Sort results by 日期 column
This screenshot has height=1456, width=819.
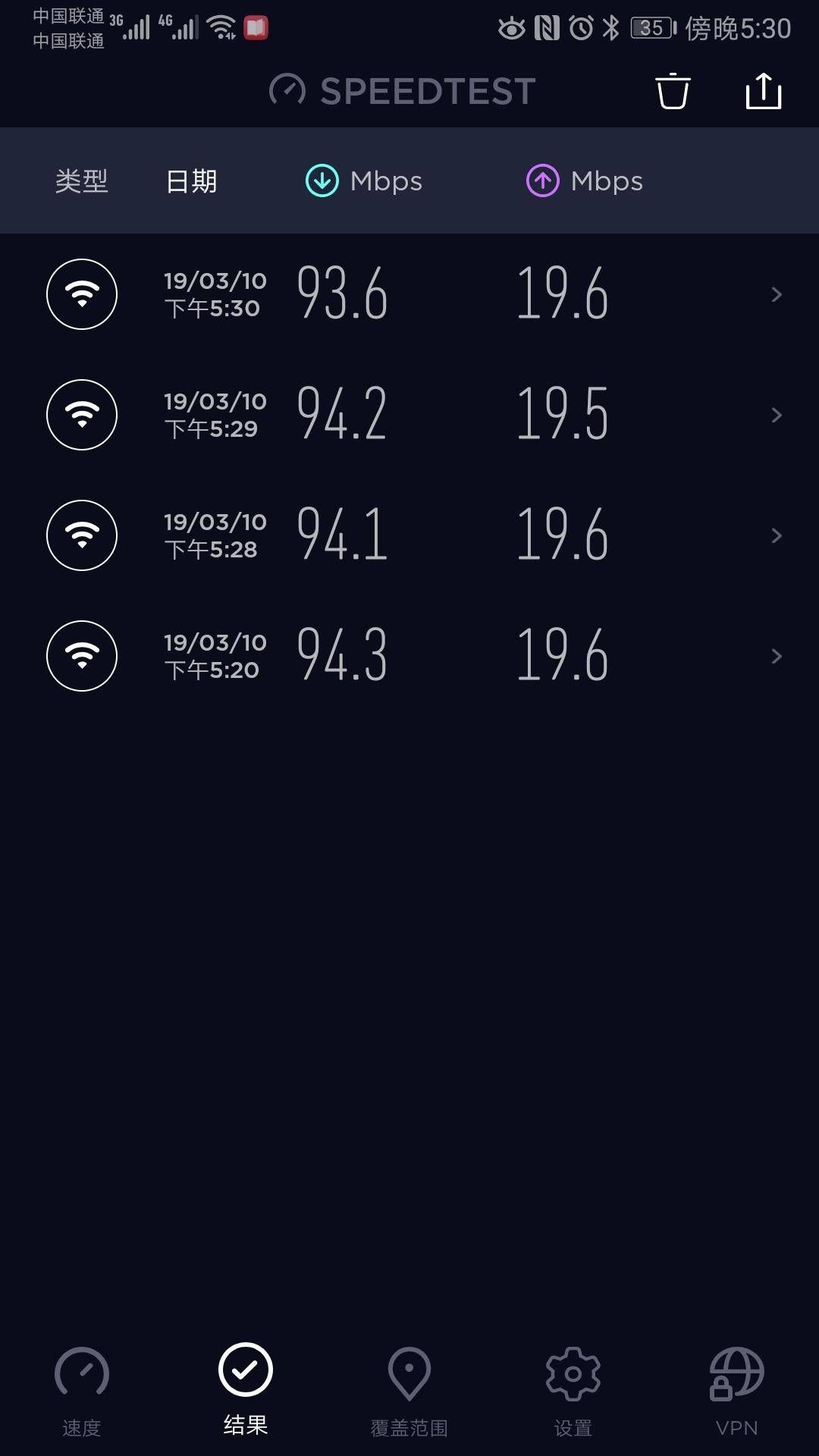tap(192, 181)
